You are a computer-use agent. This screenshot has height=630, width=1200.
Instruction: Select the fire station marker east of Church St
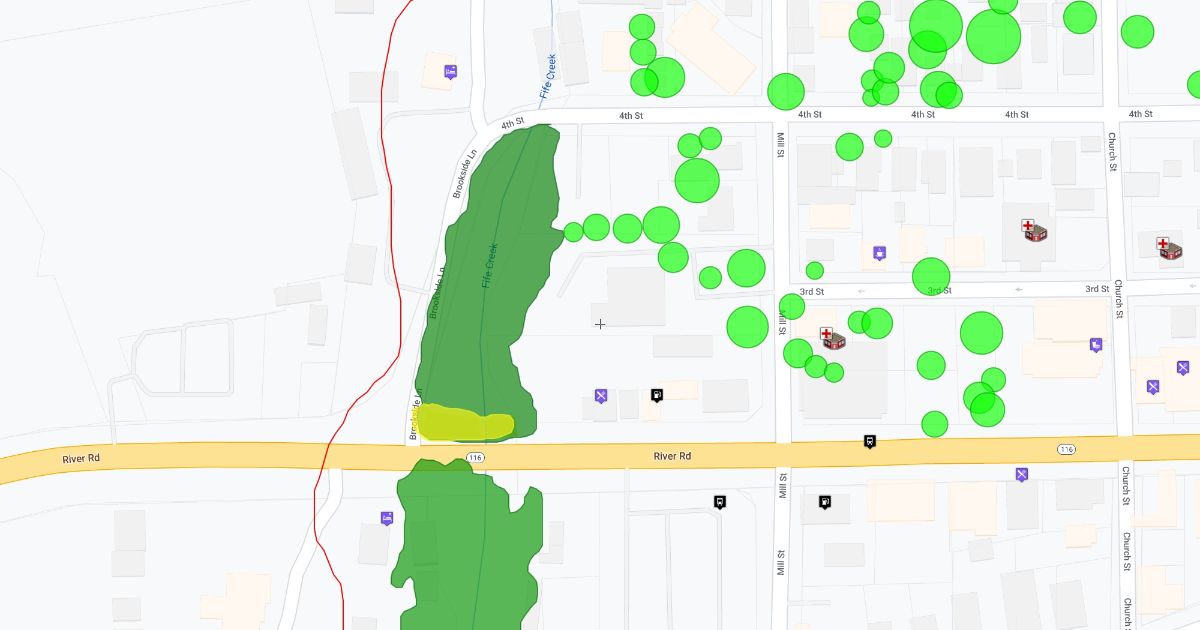pyautogui.click(x=1169, y=247)
